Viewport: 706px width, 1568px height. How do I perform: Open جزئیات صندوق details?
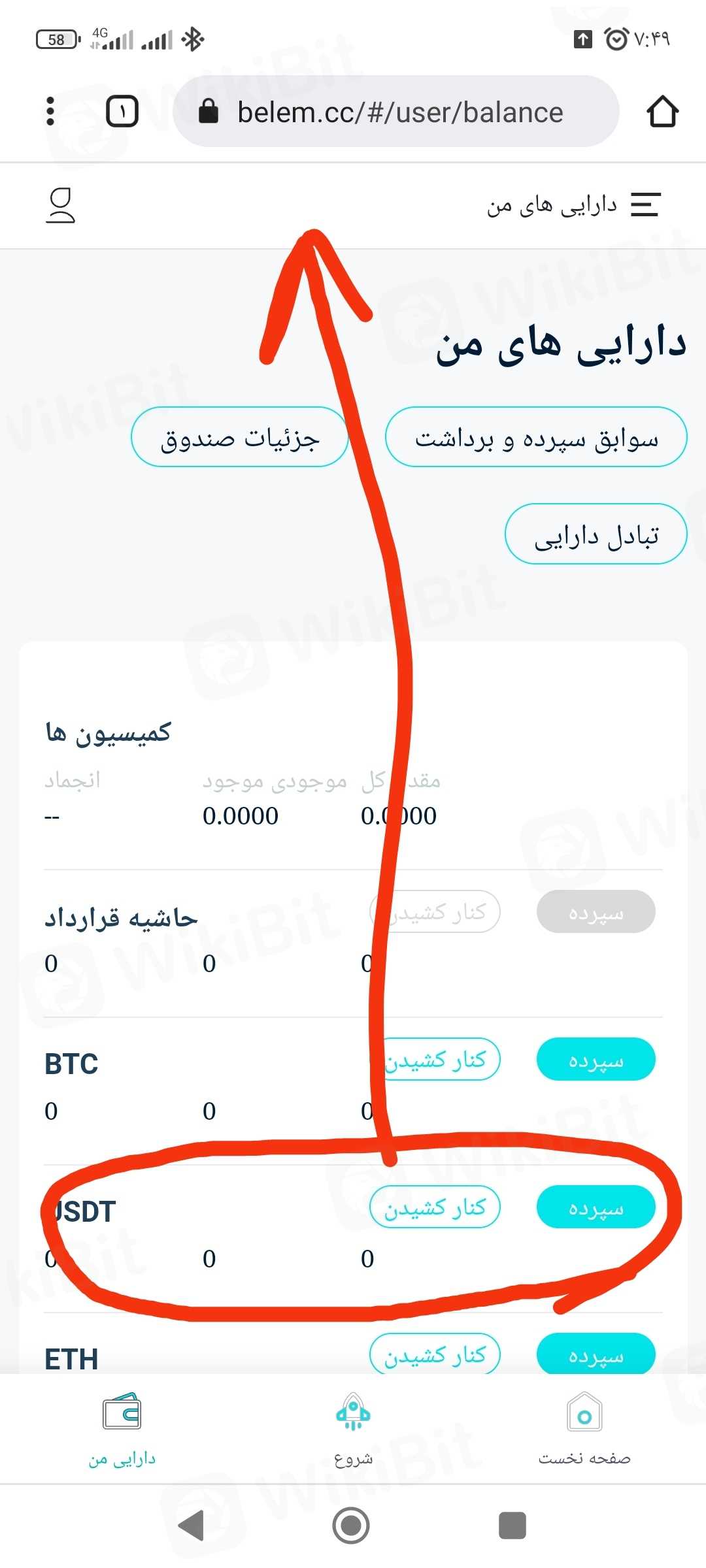pyautogui.click(x=240, y=437)
